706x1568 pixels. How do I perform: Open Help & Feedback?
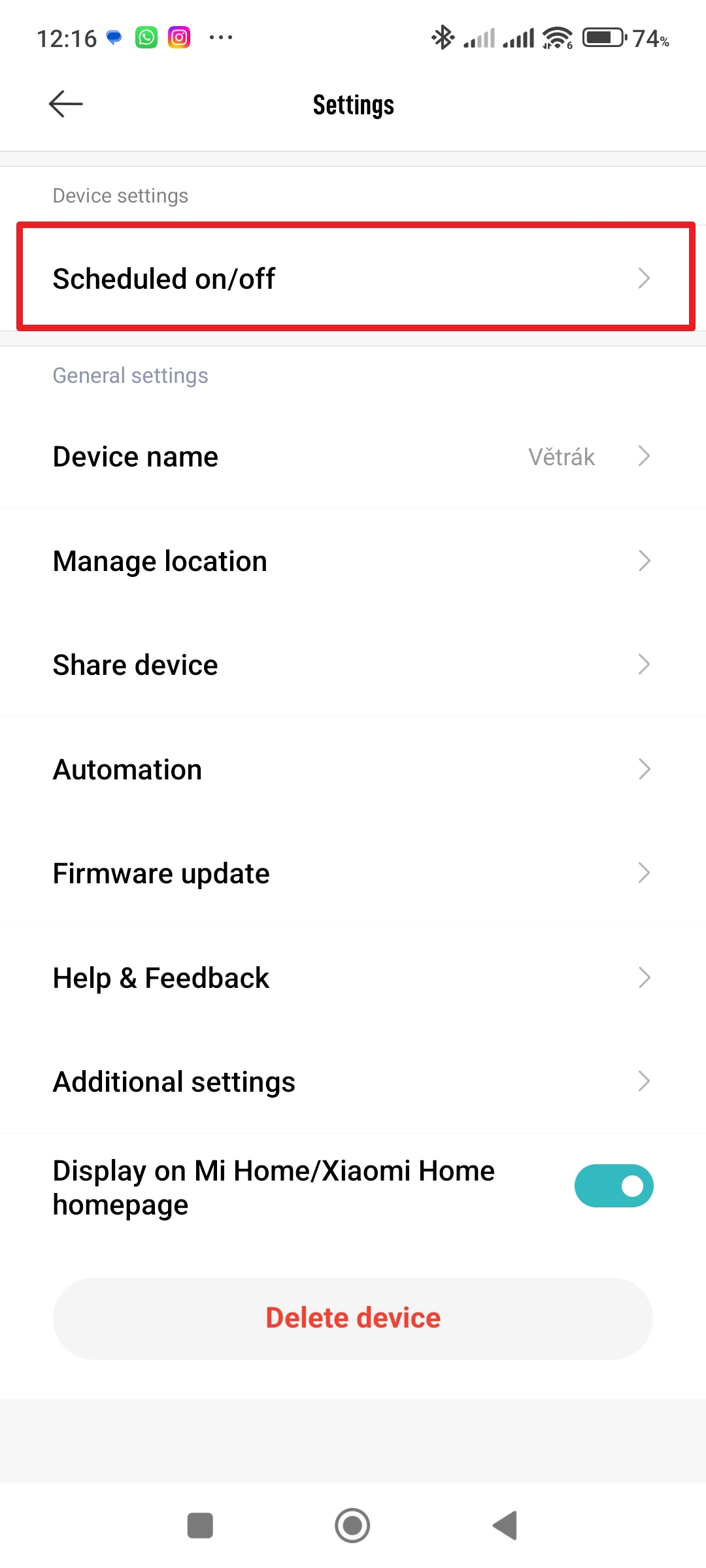coord(353,977)
